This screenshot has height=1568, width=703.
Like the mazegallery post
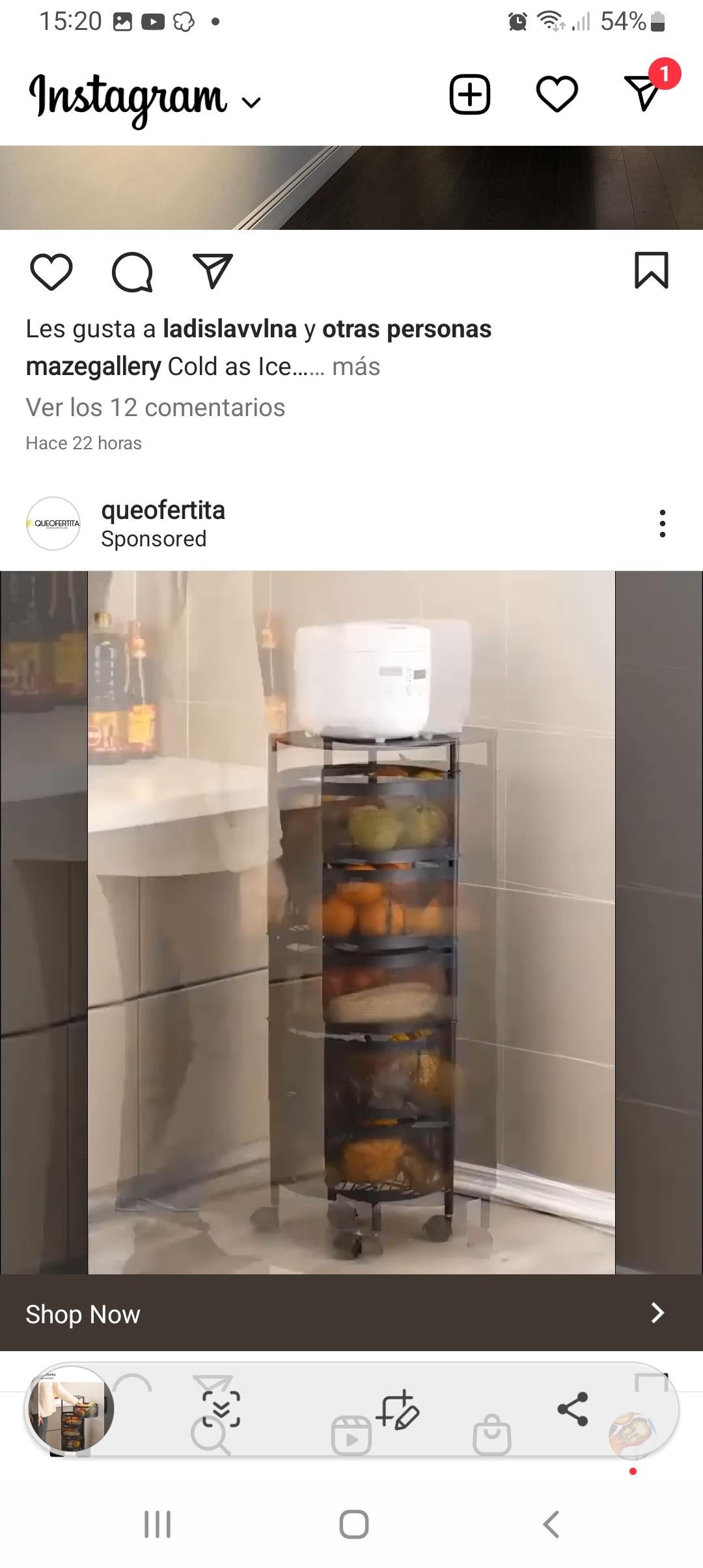point(51,271)
